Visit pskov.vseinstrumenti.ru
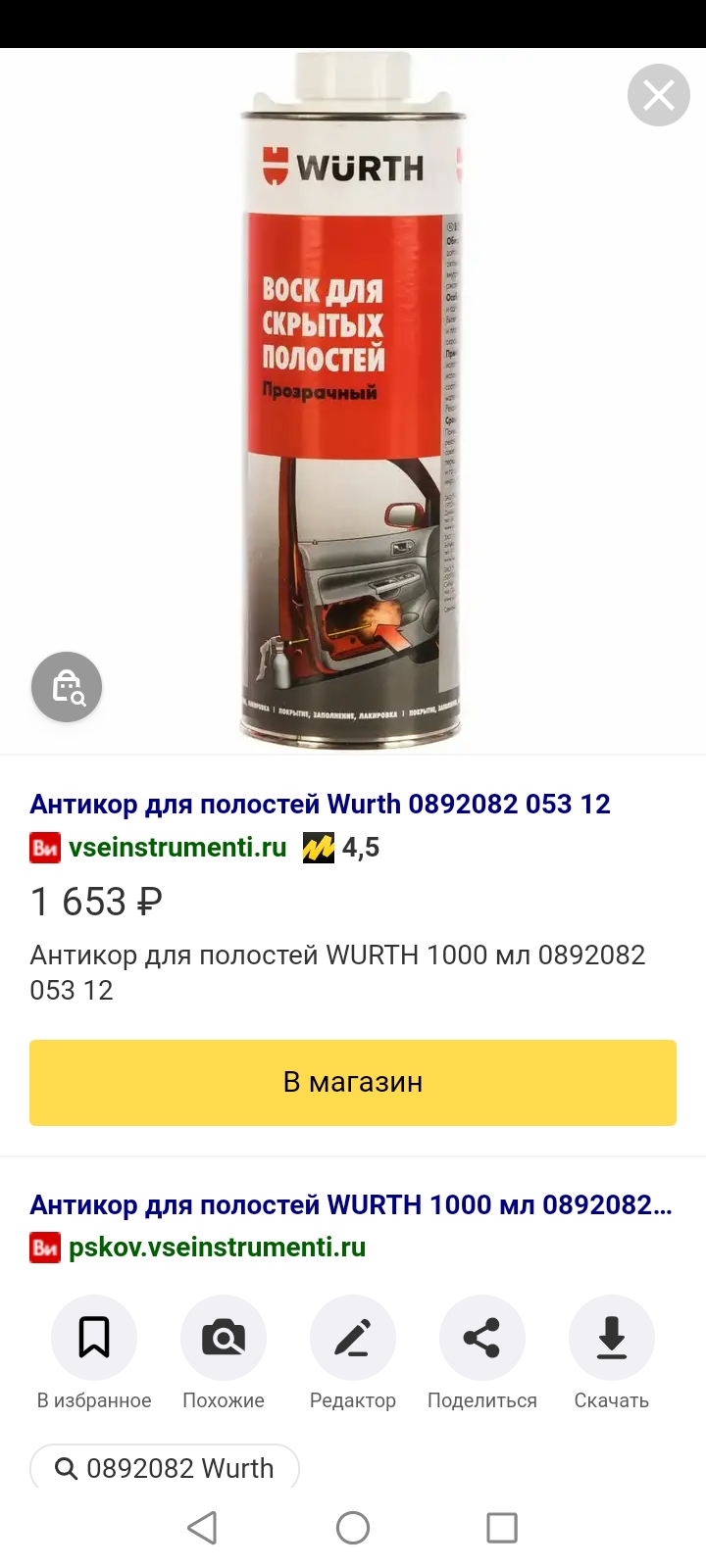Screen dimensions: 706x1568 pyautogui.click(x=217, y=1248)
